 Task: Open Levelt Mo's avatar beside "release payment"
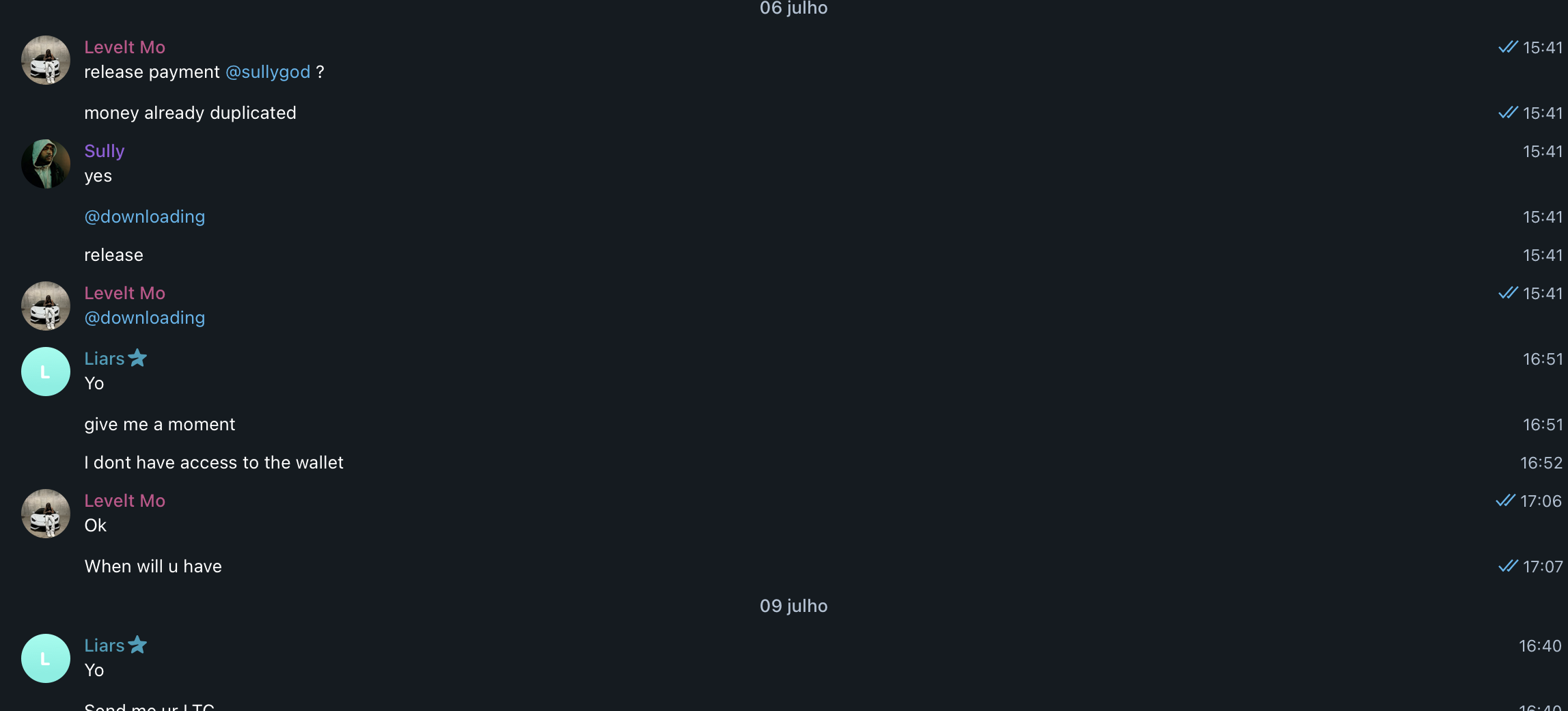pyautogui.click(x=46, y=61)
